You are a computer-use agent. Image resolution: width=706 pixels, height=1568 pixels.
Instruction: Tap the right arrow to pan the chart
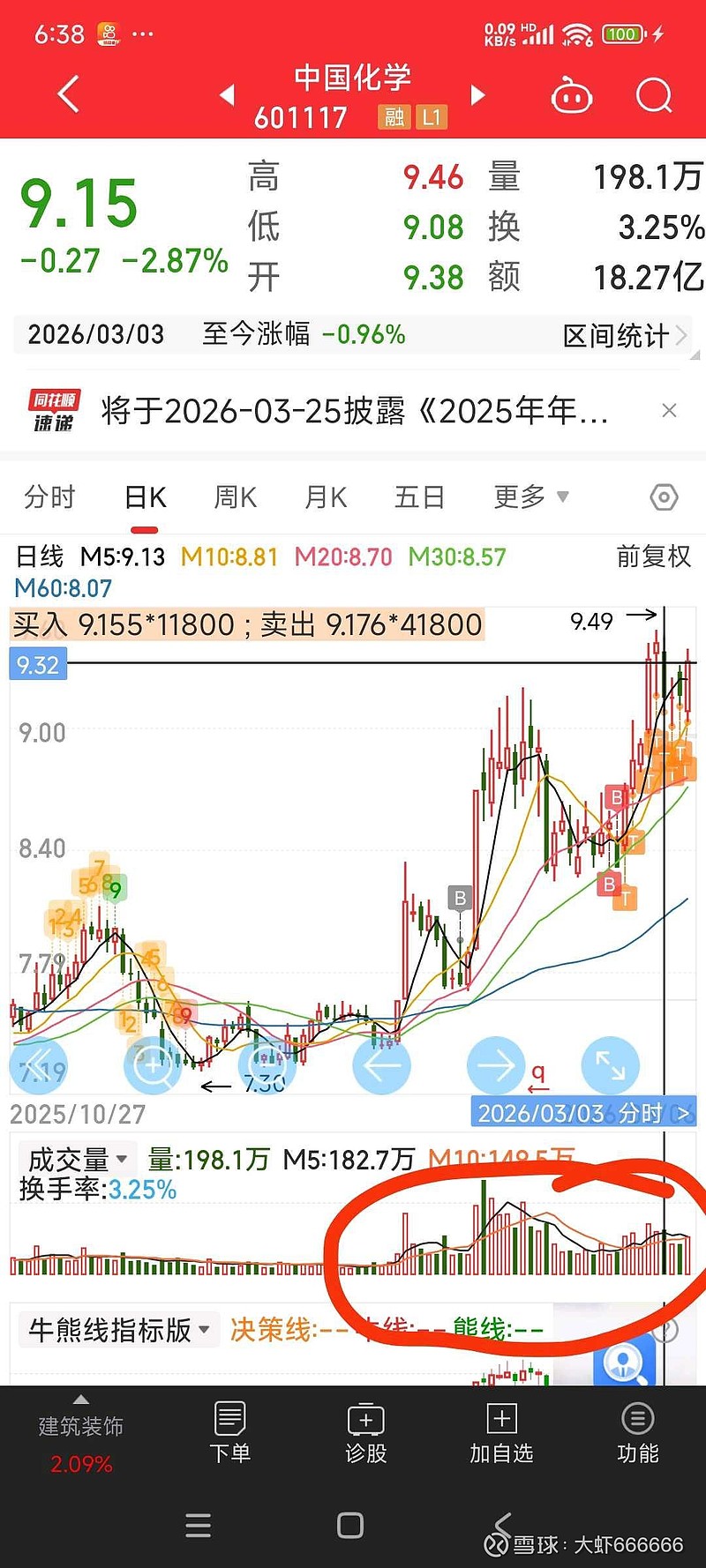[496, 1065]
